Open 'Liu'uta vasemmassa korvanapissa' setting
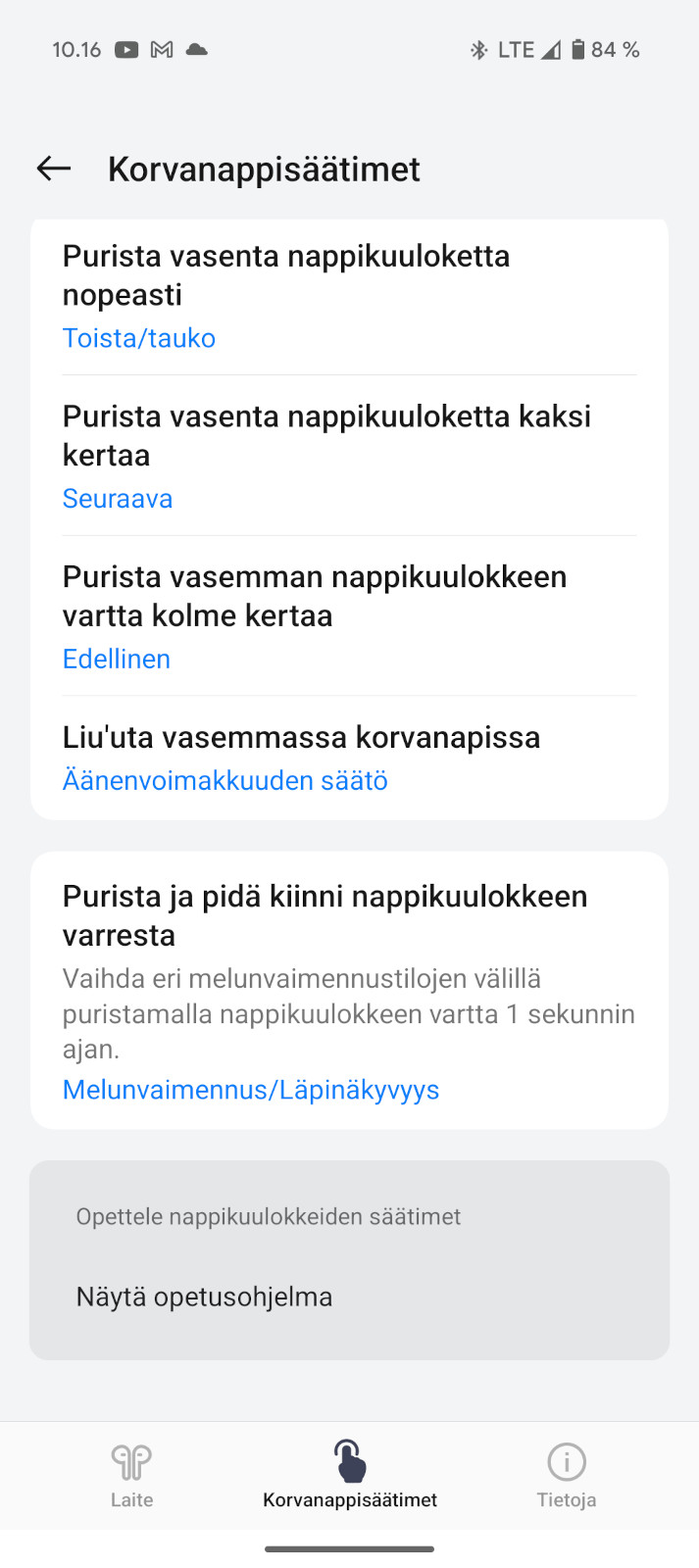This screenshot has height=1568, width=699. (349, 758)
